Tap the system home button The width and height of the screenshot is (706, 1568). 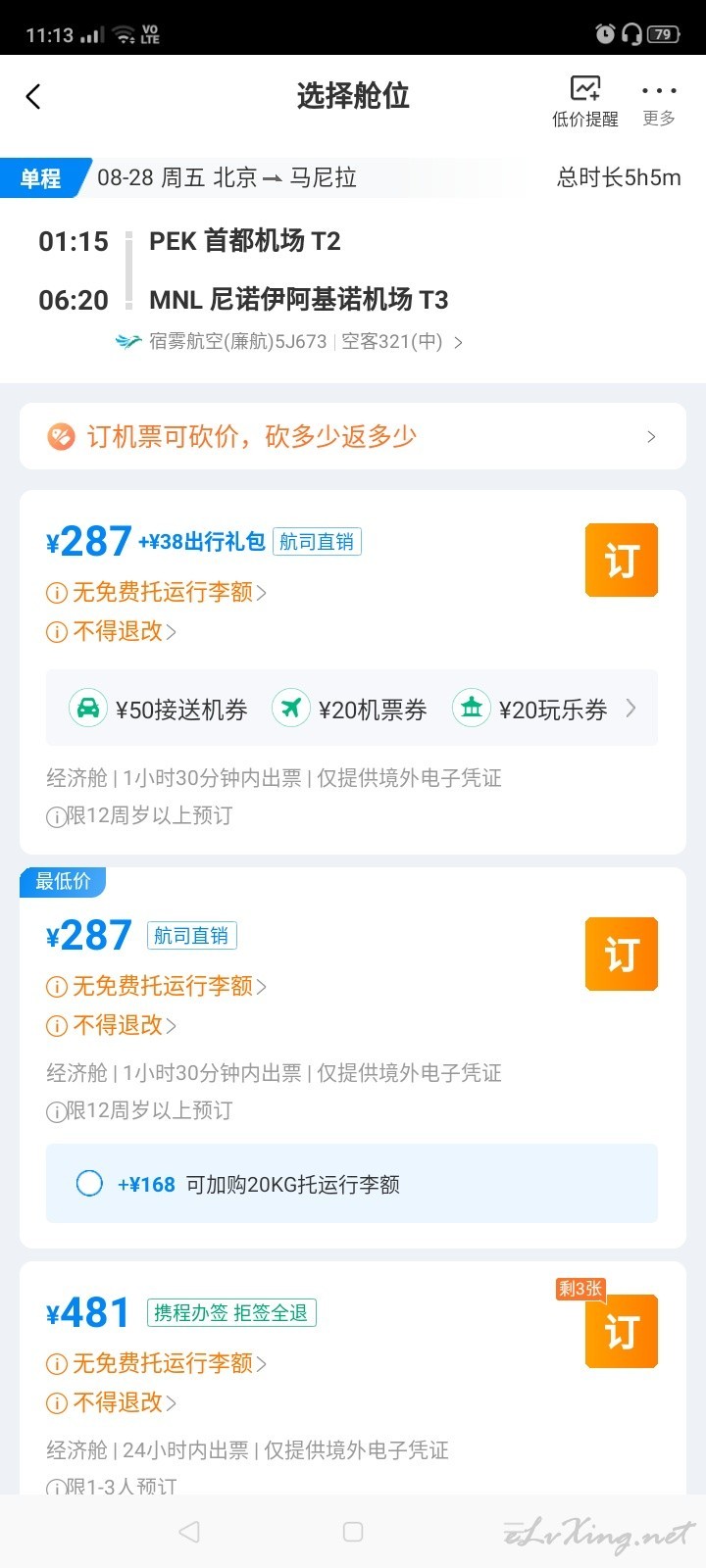pyautogui.click(x=353, y=1532)
